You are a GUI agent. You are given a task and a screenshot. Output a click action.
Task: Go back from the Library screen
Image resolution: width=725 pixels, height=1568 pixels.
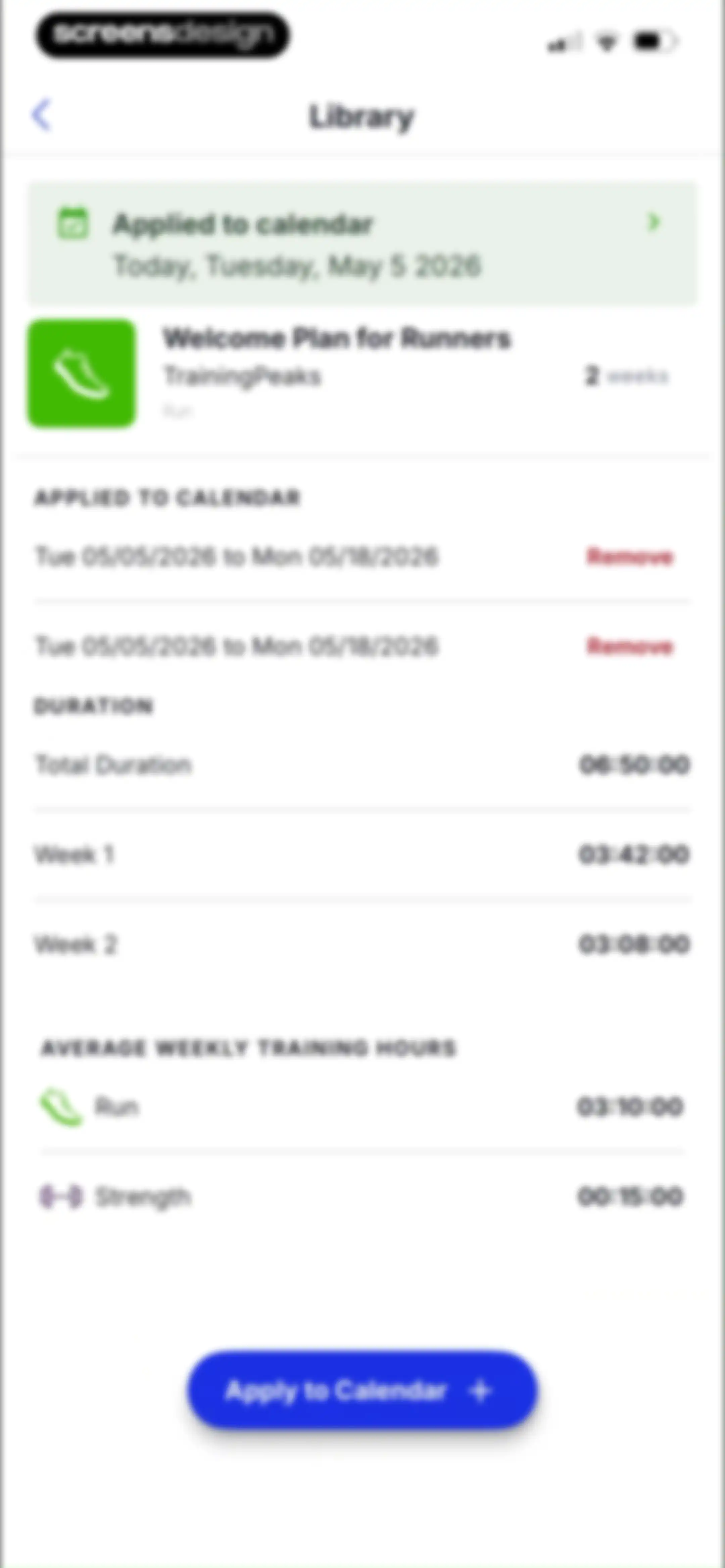pyautogui.click(x=41, y=115)
